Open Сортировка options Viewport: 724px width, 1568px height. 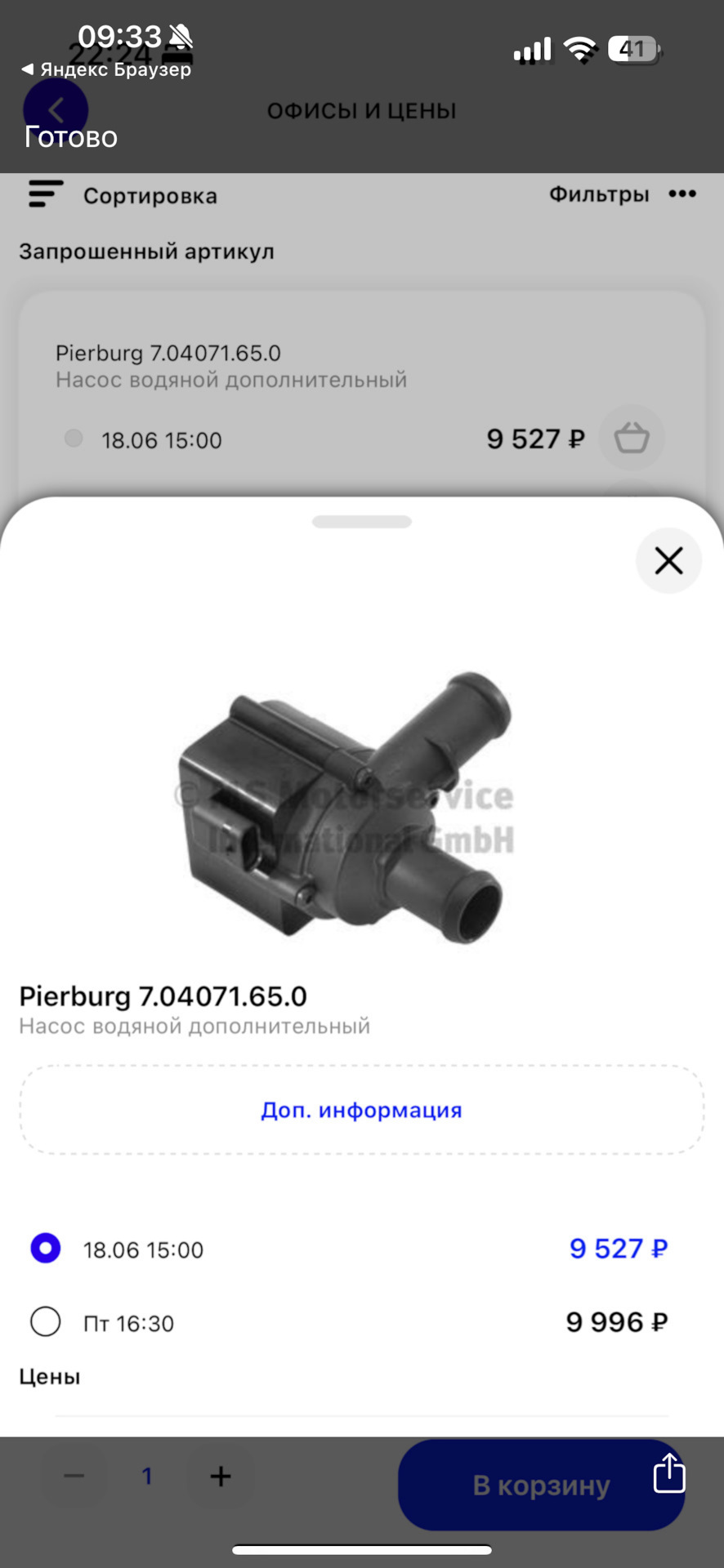click(123, 195)
